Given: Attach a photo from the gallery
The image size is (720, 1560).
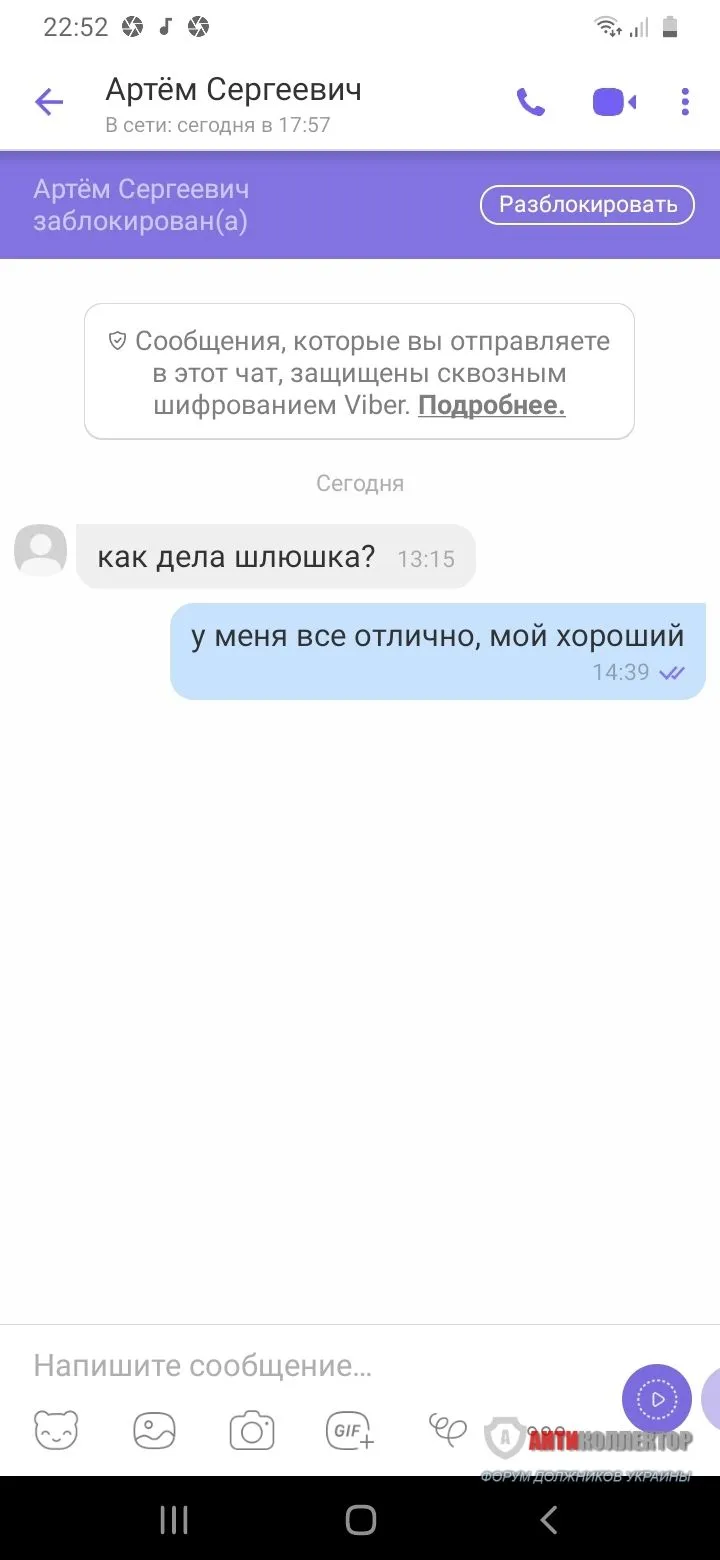Looking at the screenshot, I should (154, 1431).
